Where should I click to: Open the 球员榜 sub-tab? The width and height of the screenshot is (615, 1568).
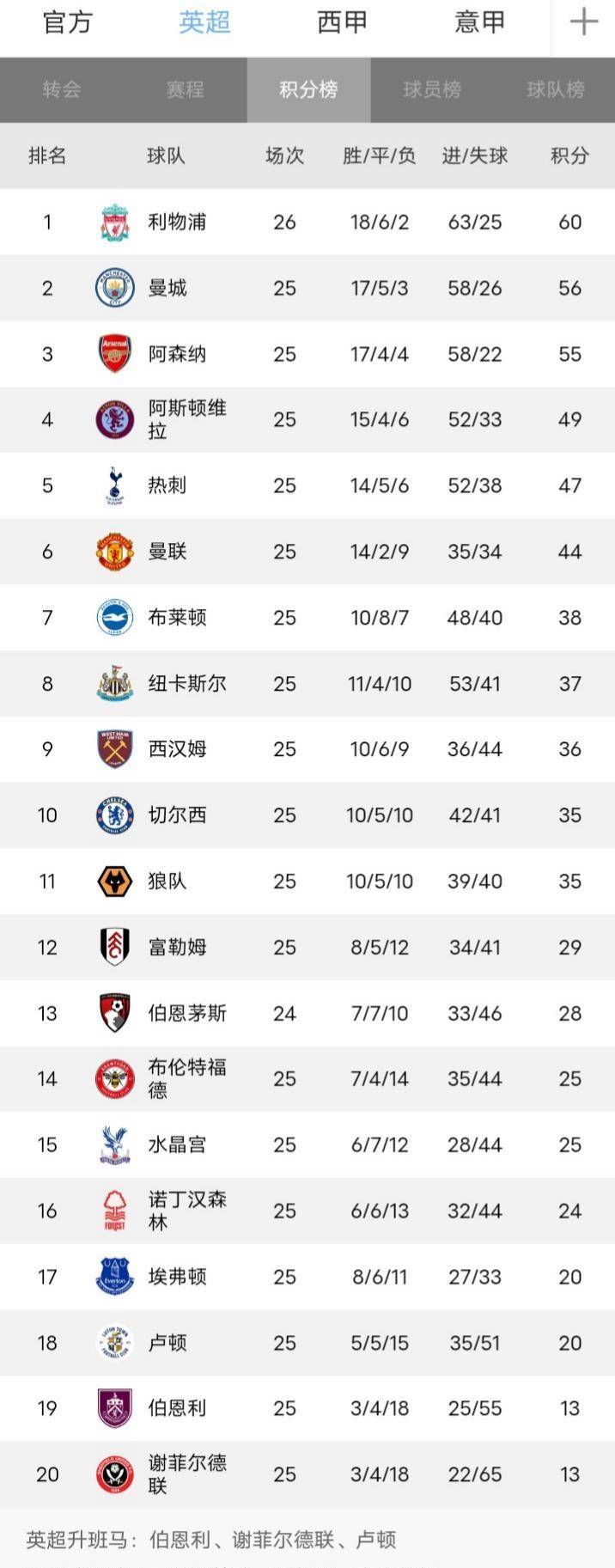click(432, 89)
